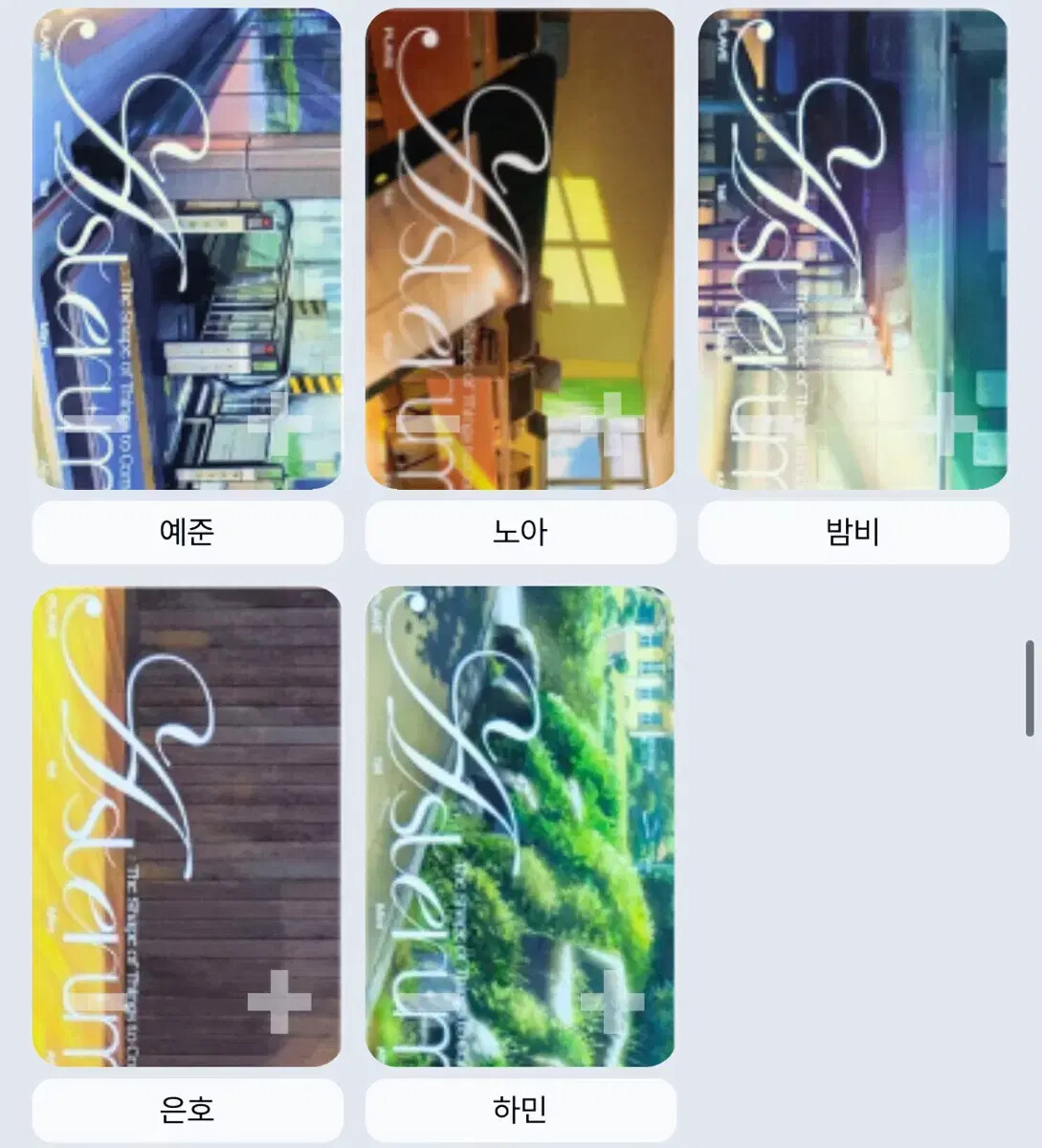Select the 노아 name button
This screenshot has height=1148, width=1042.
tap(521, 532)
